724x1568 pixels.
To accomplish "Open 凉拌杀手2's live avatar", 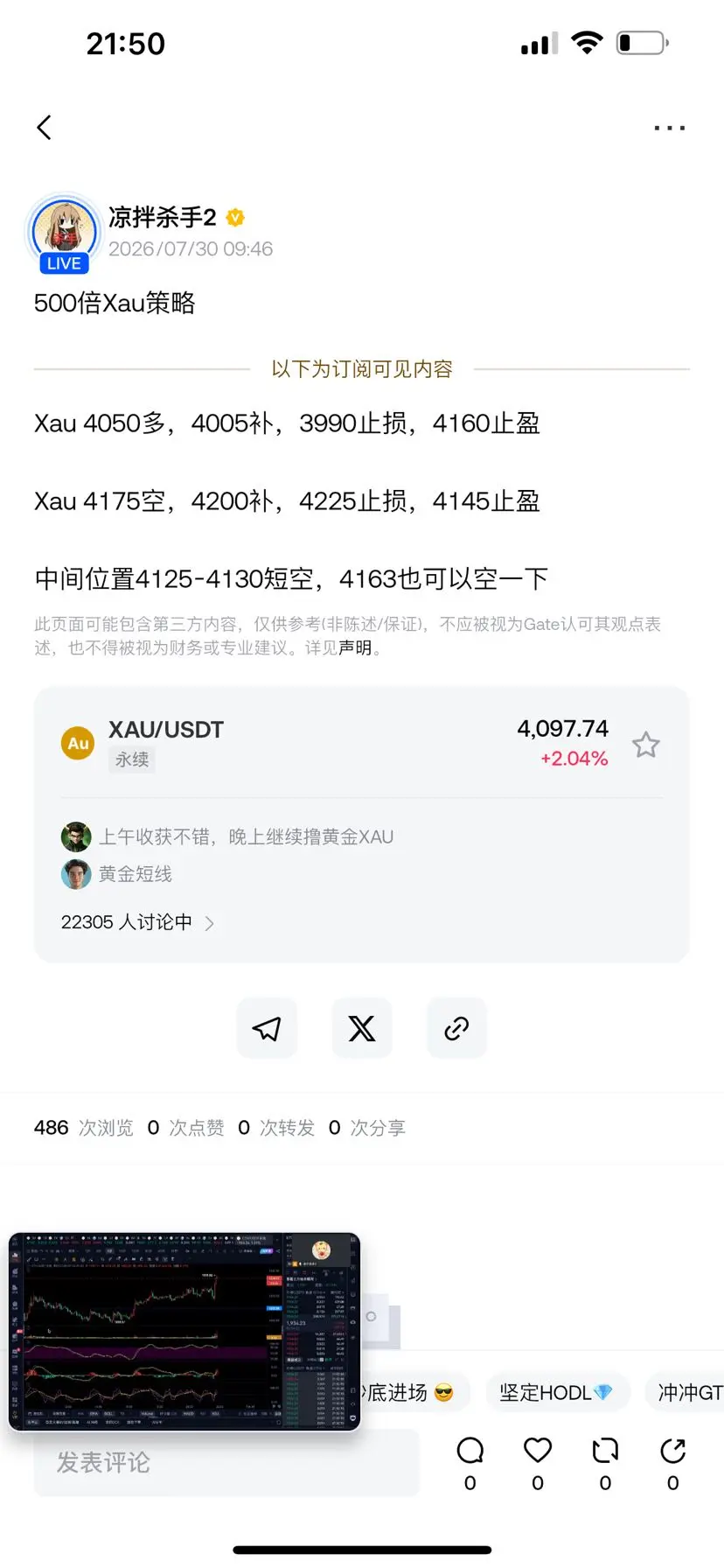I will coord(64,233).
